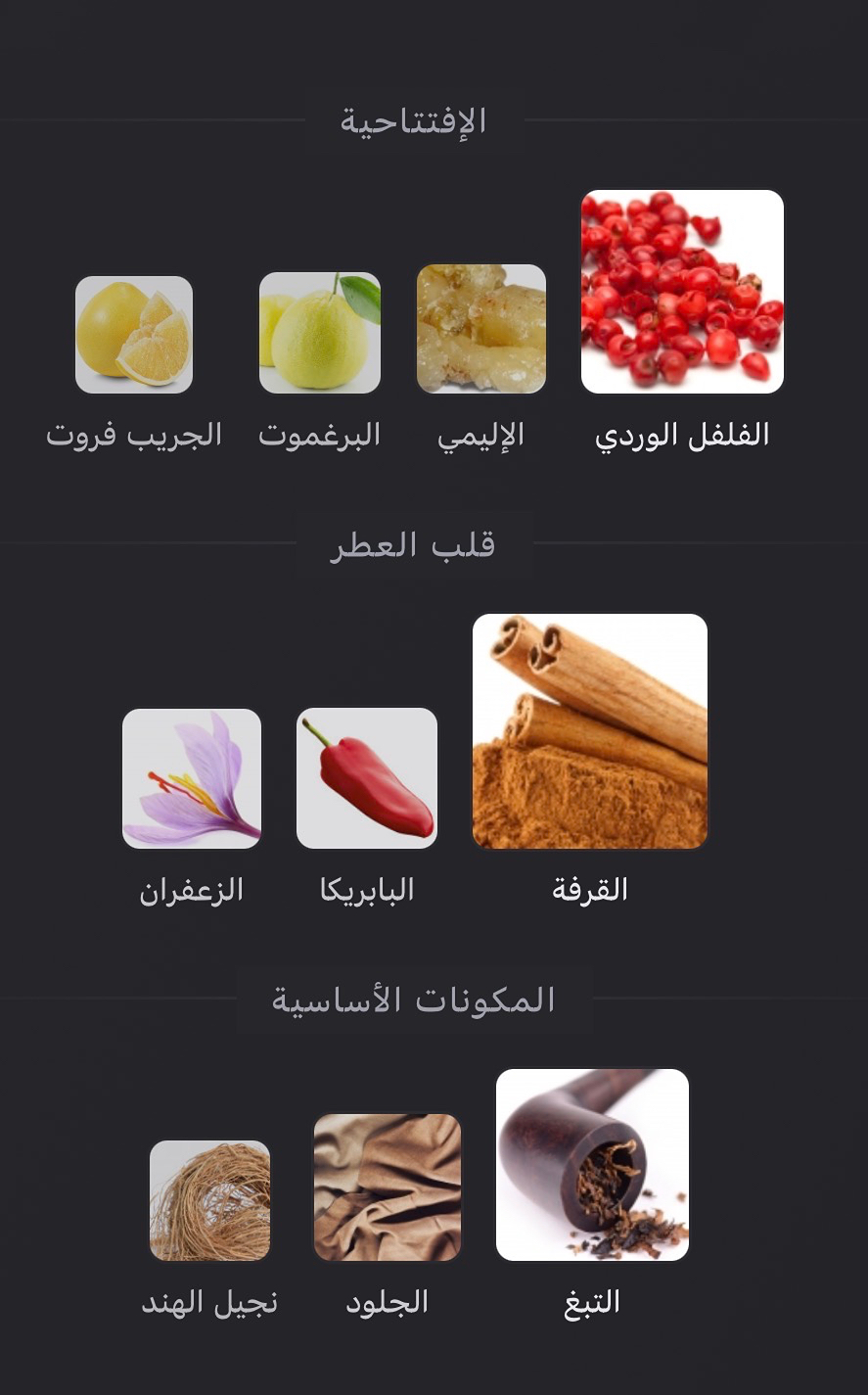The height and width of the screenshot is (1395, 868).
Task: Open the القرفة note
Action: pos(589,731)
